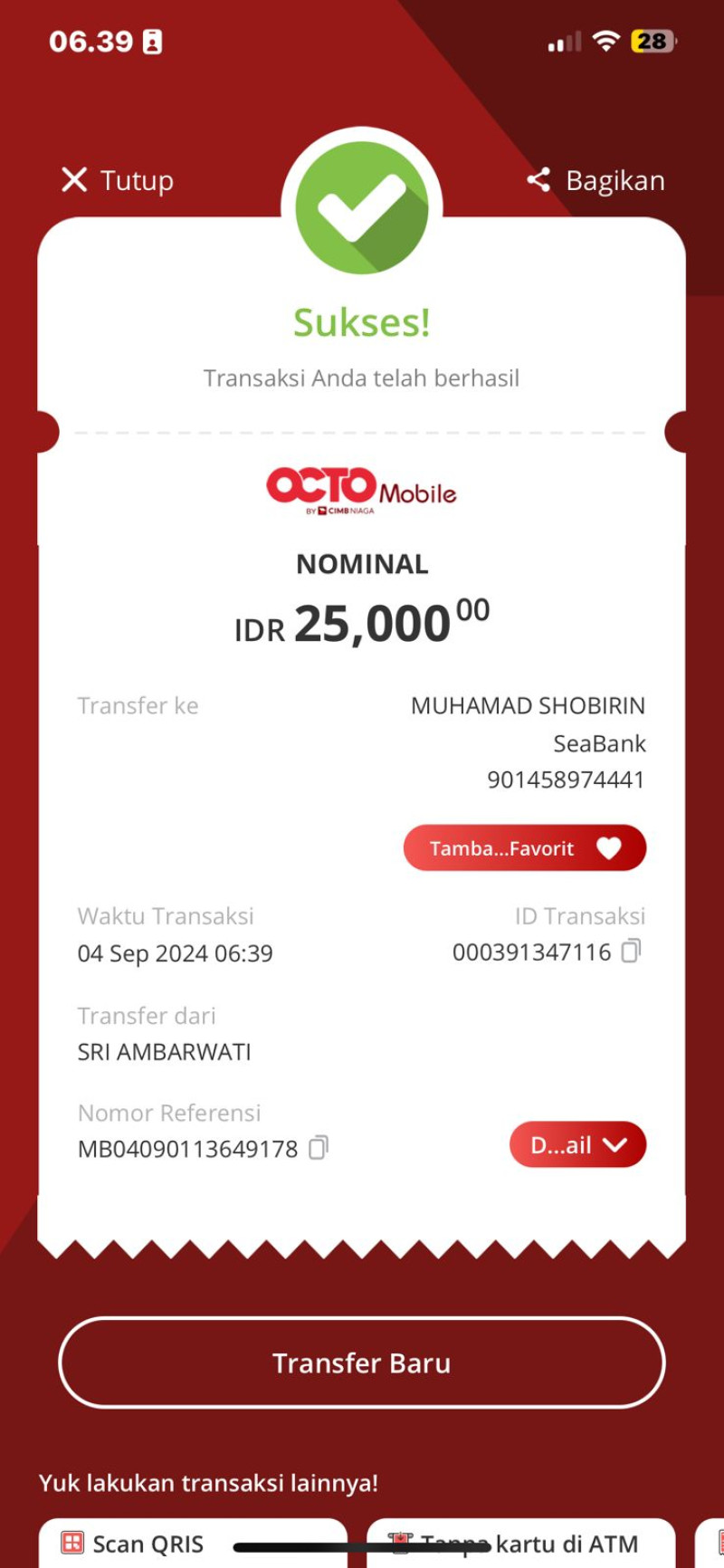Open Tanpa kartu di ATM option
Viewport: 724px width, 1568px height.
520,1543
